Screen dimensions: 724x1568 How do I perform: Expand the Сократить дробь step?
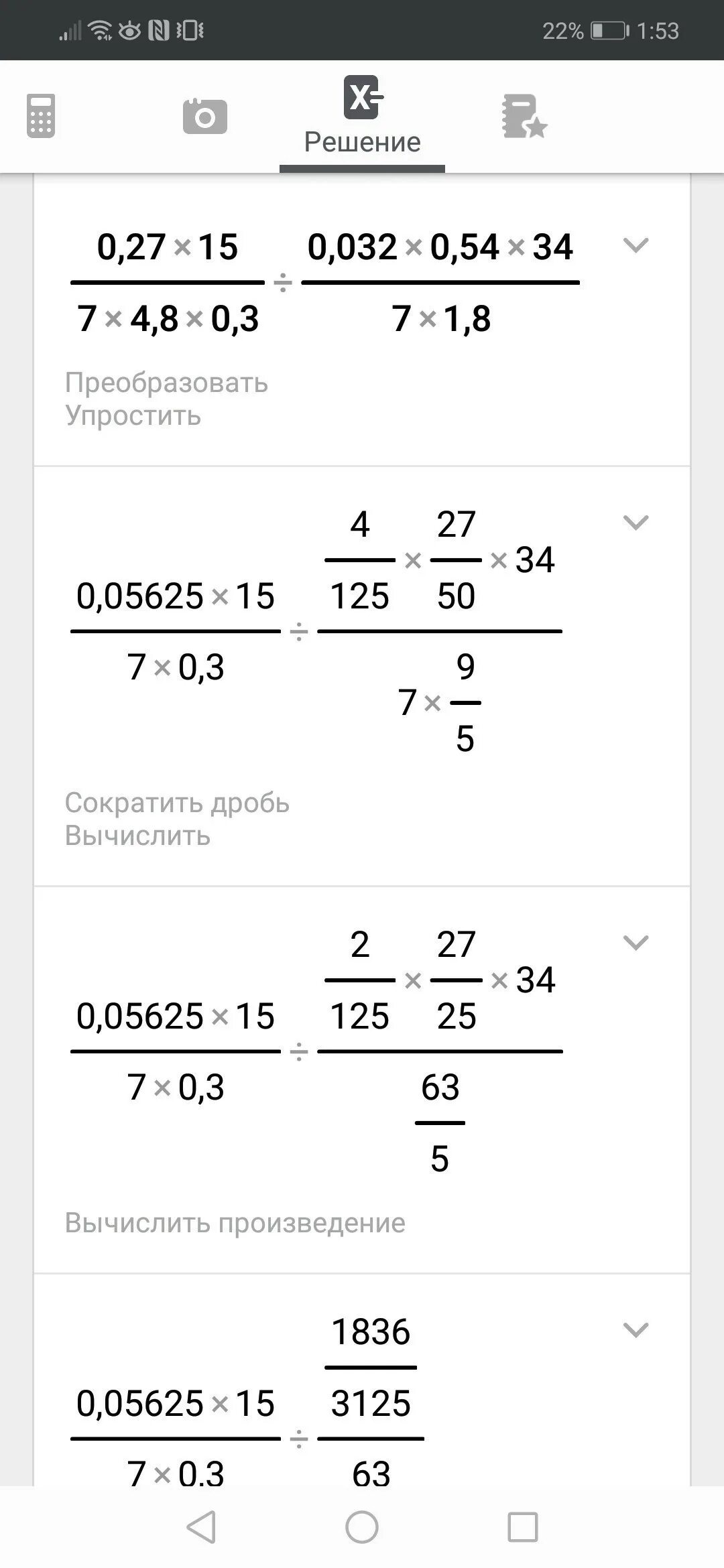[x=636, y=522]
